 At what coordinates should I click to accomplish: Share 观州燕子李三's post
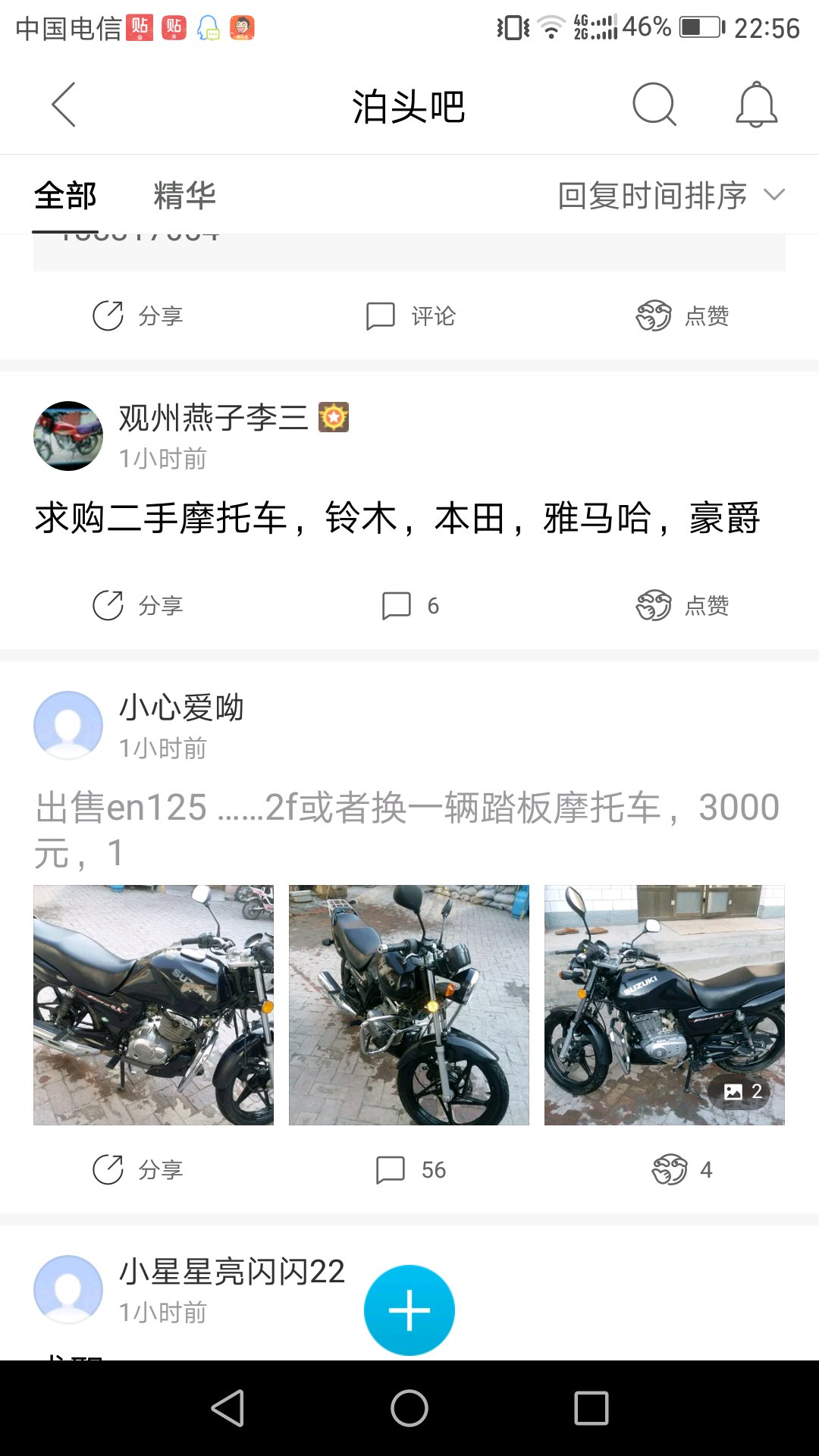pyautogui.click(x=138, y=606)
